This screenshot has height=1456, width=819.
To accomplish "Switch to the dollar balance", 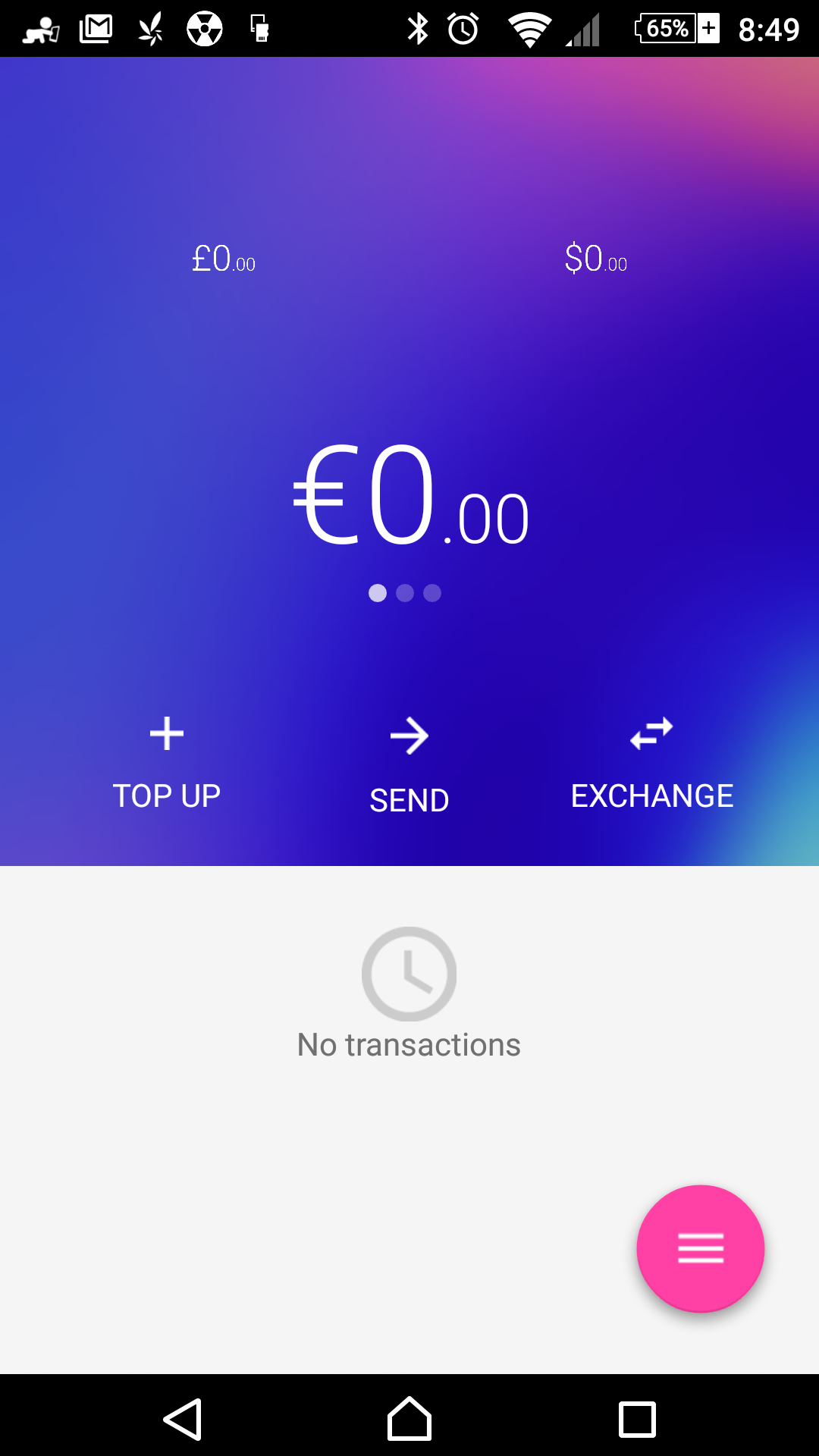I will [595, 259].
